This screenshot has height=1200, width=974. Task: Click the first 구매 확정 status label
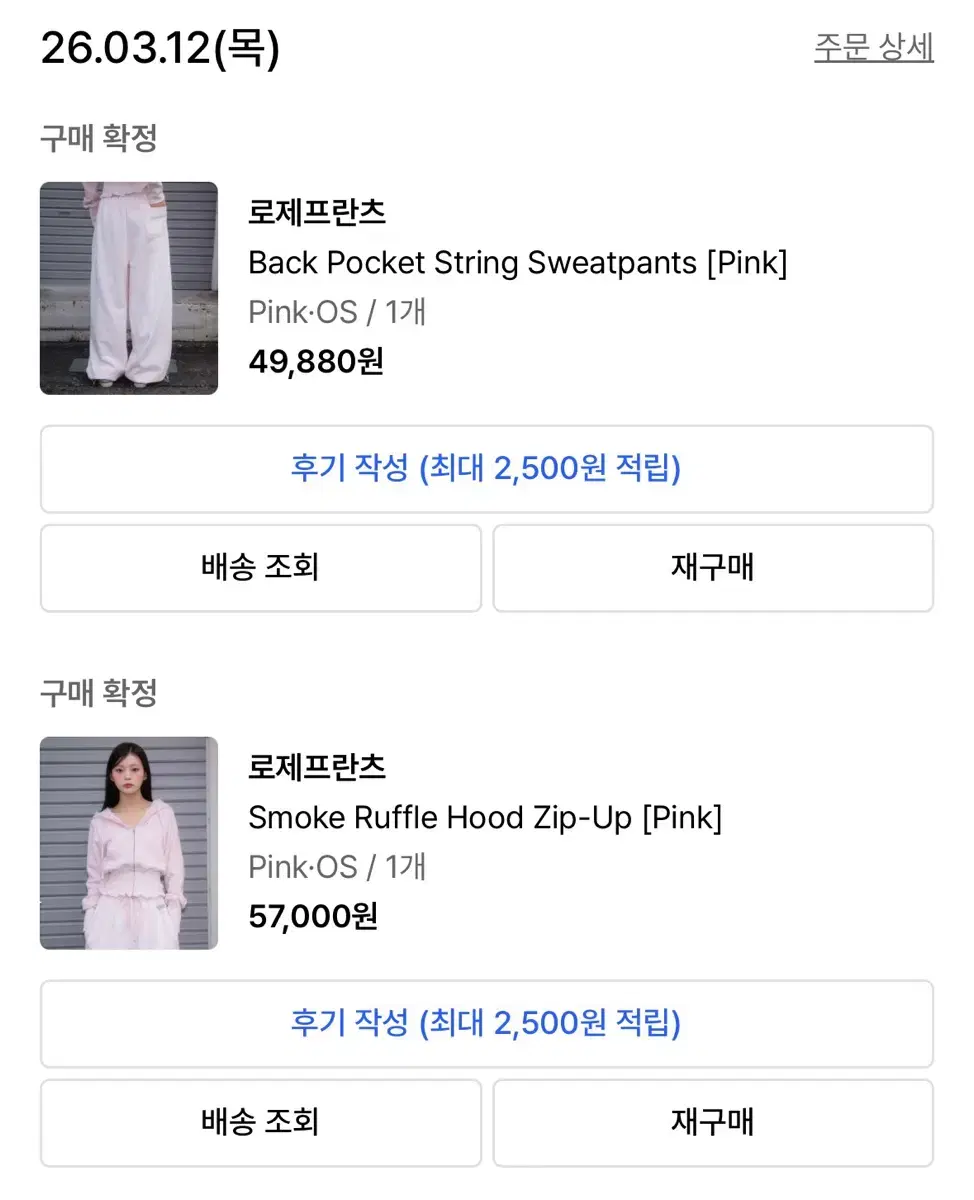(96, 138)
